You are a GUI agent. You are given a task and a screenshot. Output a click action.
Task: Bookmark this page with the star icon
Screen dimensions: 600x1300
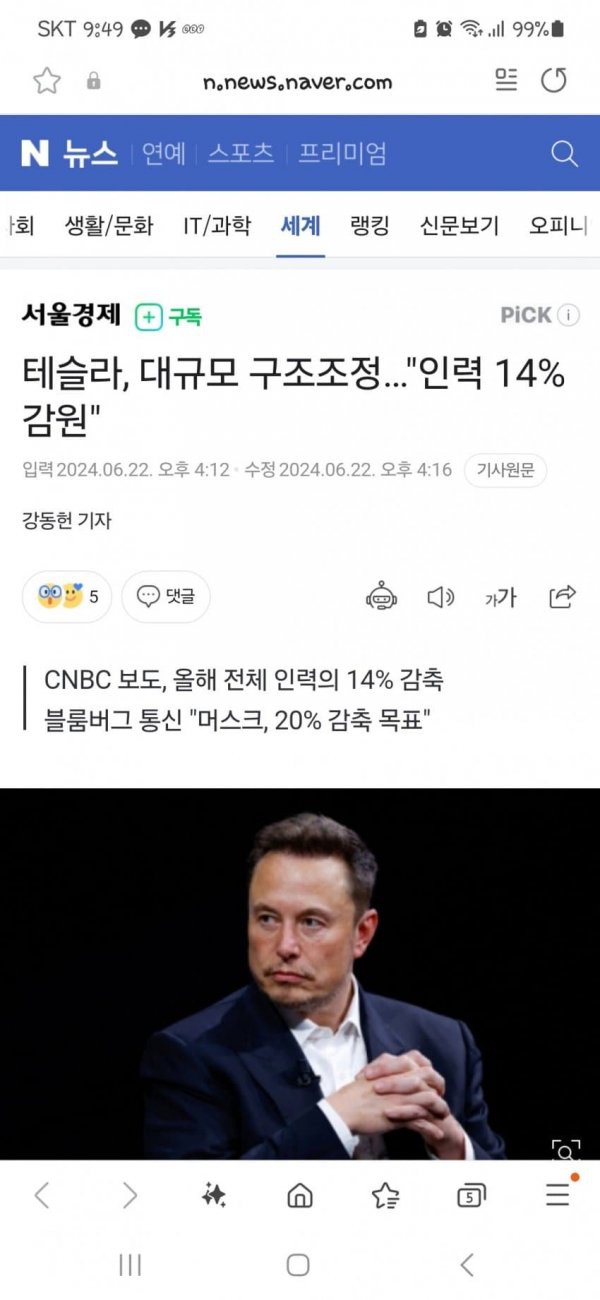[x=47, y=81]
